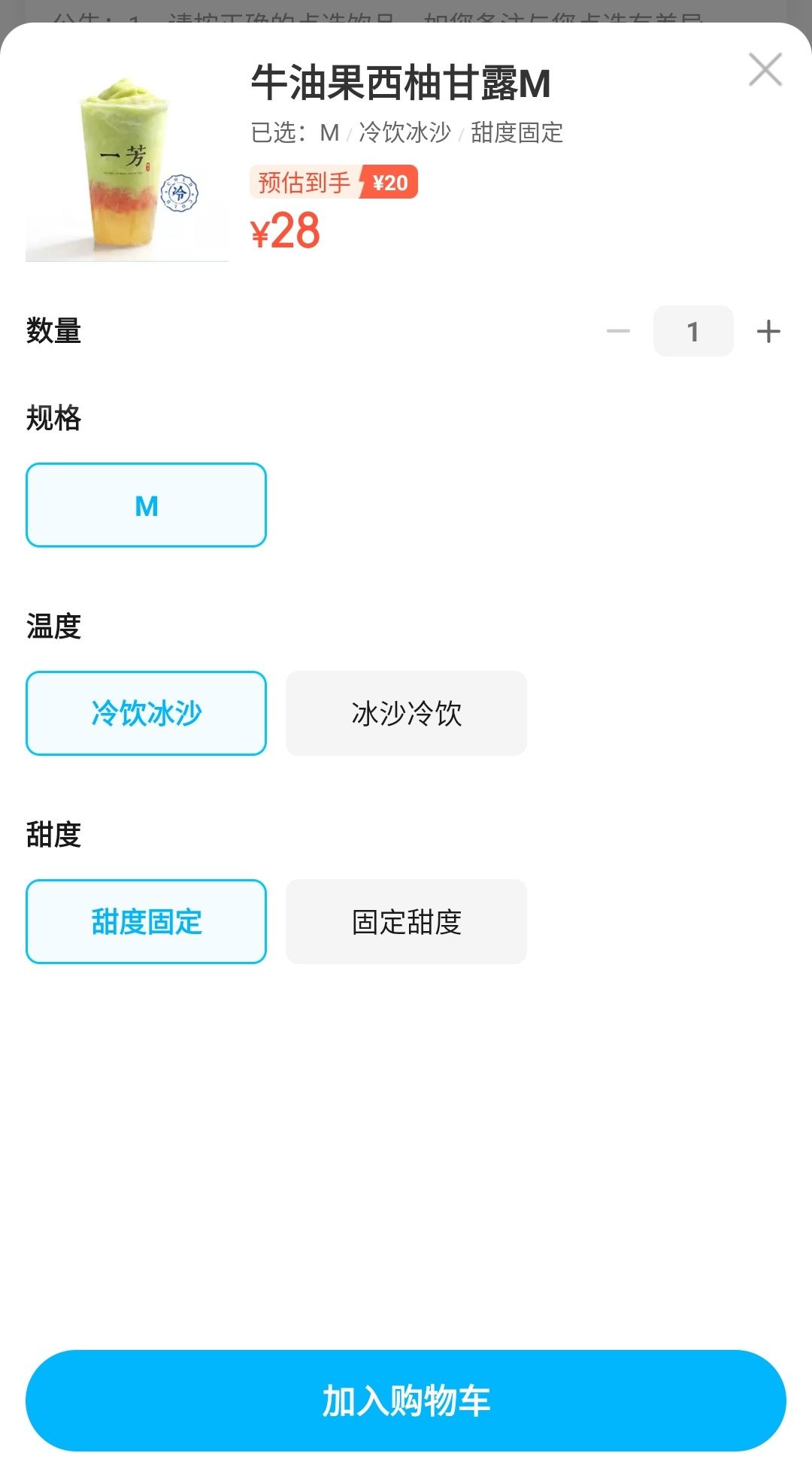Viewport: 812px width, 1462px height.
Task: Choose the 冰沙冷饮 temperature option
Action: point(406,713)
